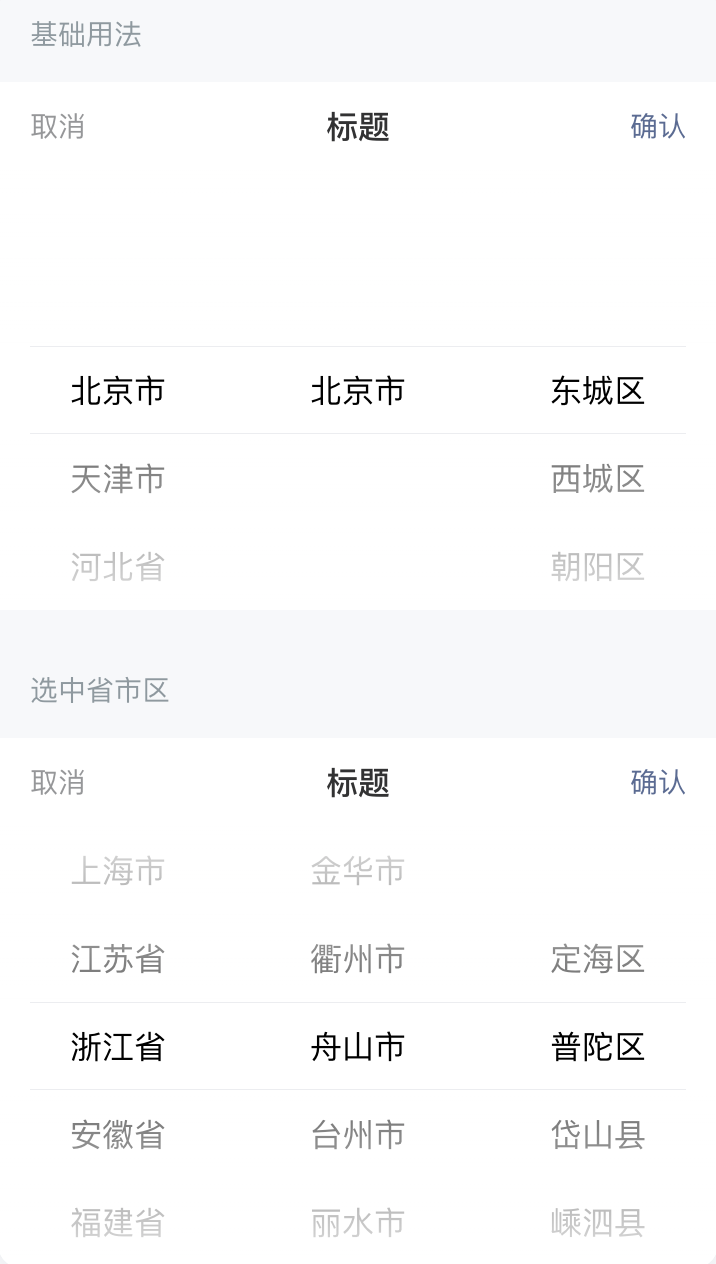Image resolution: width=716 pixels, height=1264 pixels.
Task: Select 丽水市 in the city list
Action: (358, 1222)
